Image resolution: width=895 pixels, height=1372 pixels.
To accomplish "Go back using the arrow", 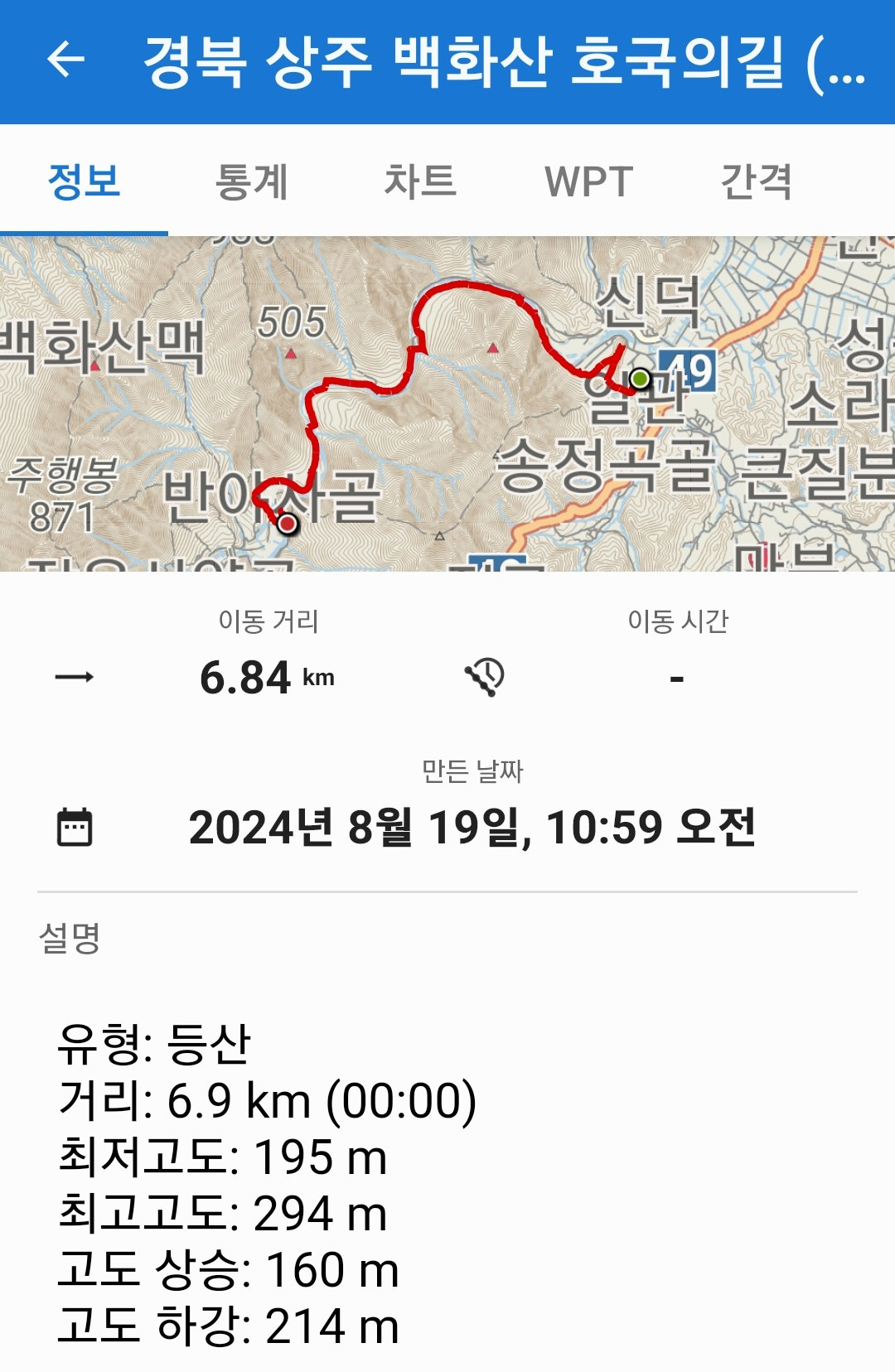I will pos(66,60).
